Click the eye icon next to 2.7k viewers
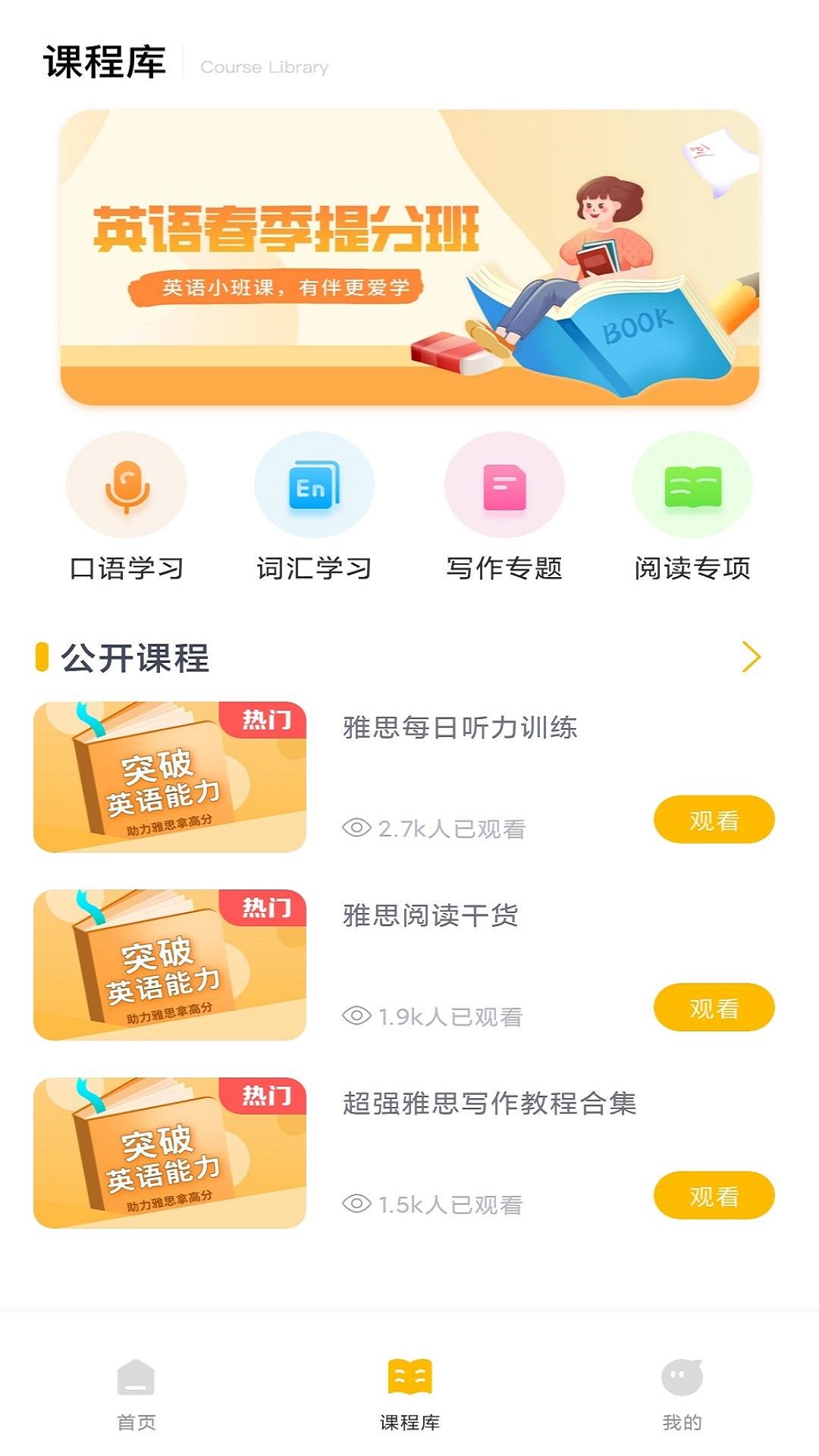 (x=356, y=827)
